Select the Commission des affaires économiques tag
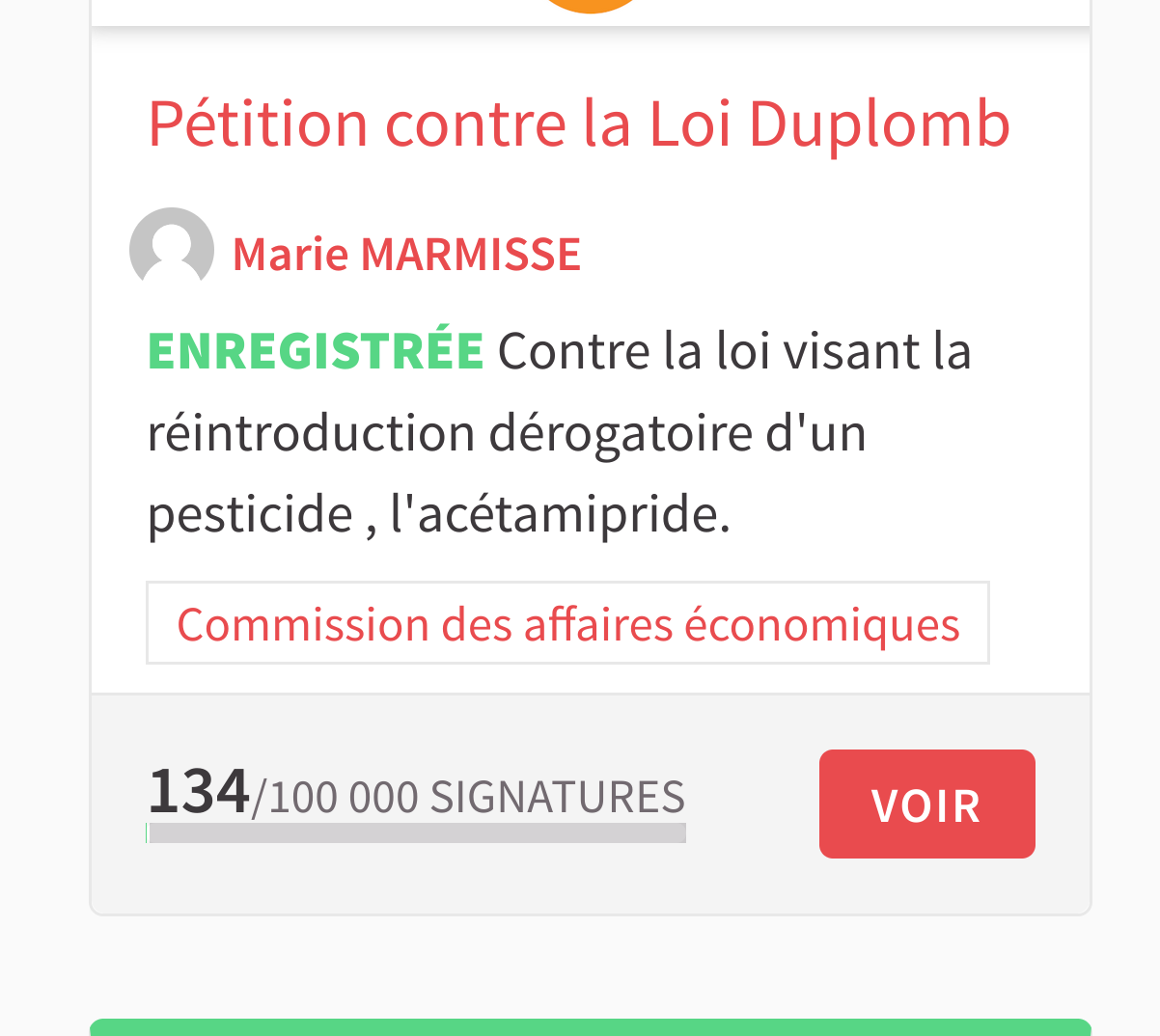1160x1036 pixels. coord(567,623)
